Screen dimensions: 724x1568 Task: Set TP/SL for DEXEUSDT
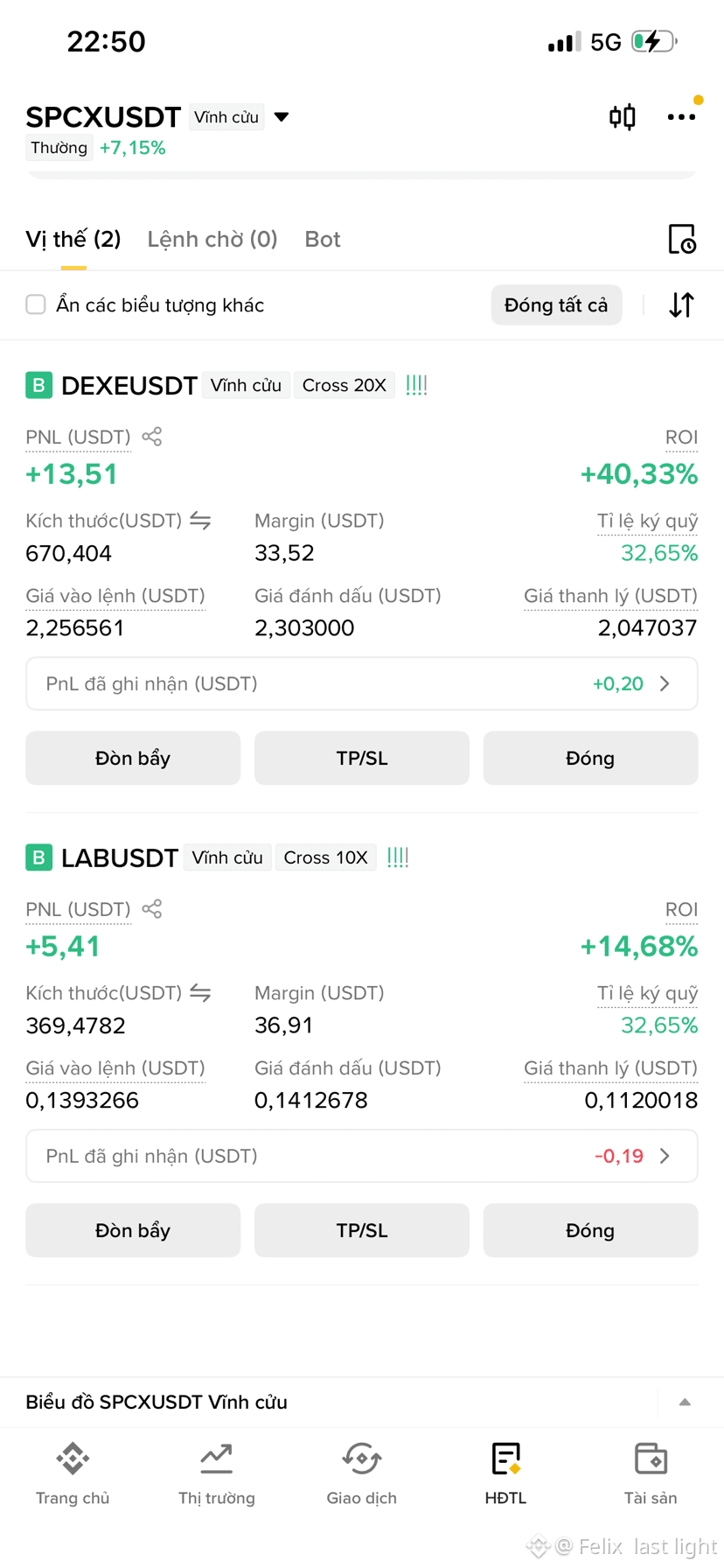(362, 758)
